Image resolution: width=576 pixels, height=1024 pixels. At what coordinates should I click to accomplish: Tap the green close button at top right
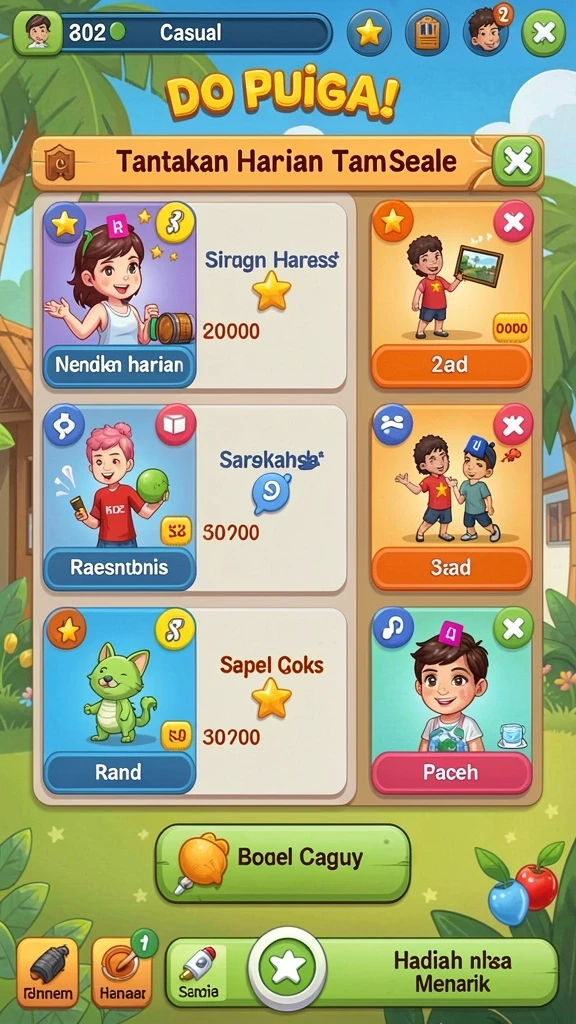click(x=543, y=33)
